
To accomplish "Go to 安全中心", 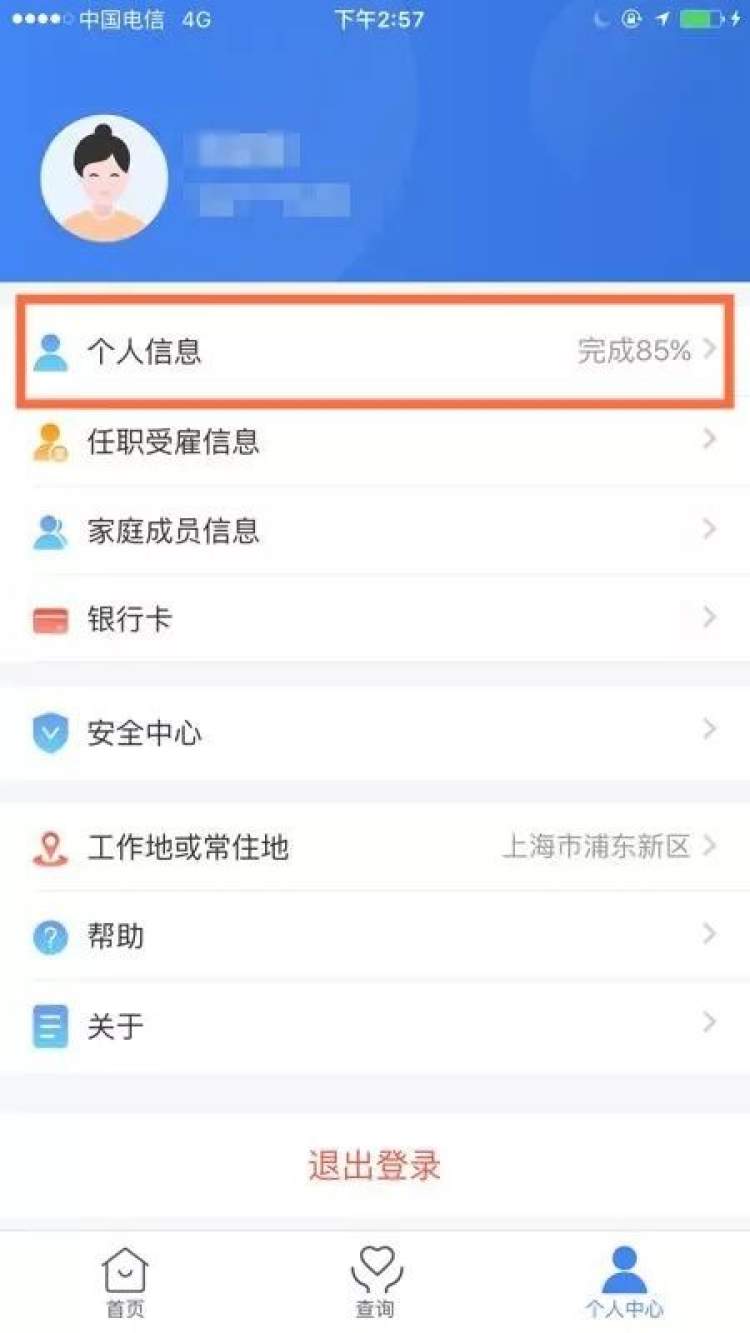I will 375,733.
